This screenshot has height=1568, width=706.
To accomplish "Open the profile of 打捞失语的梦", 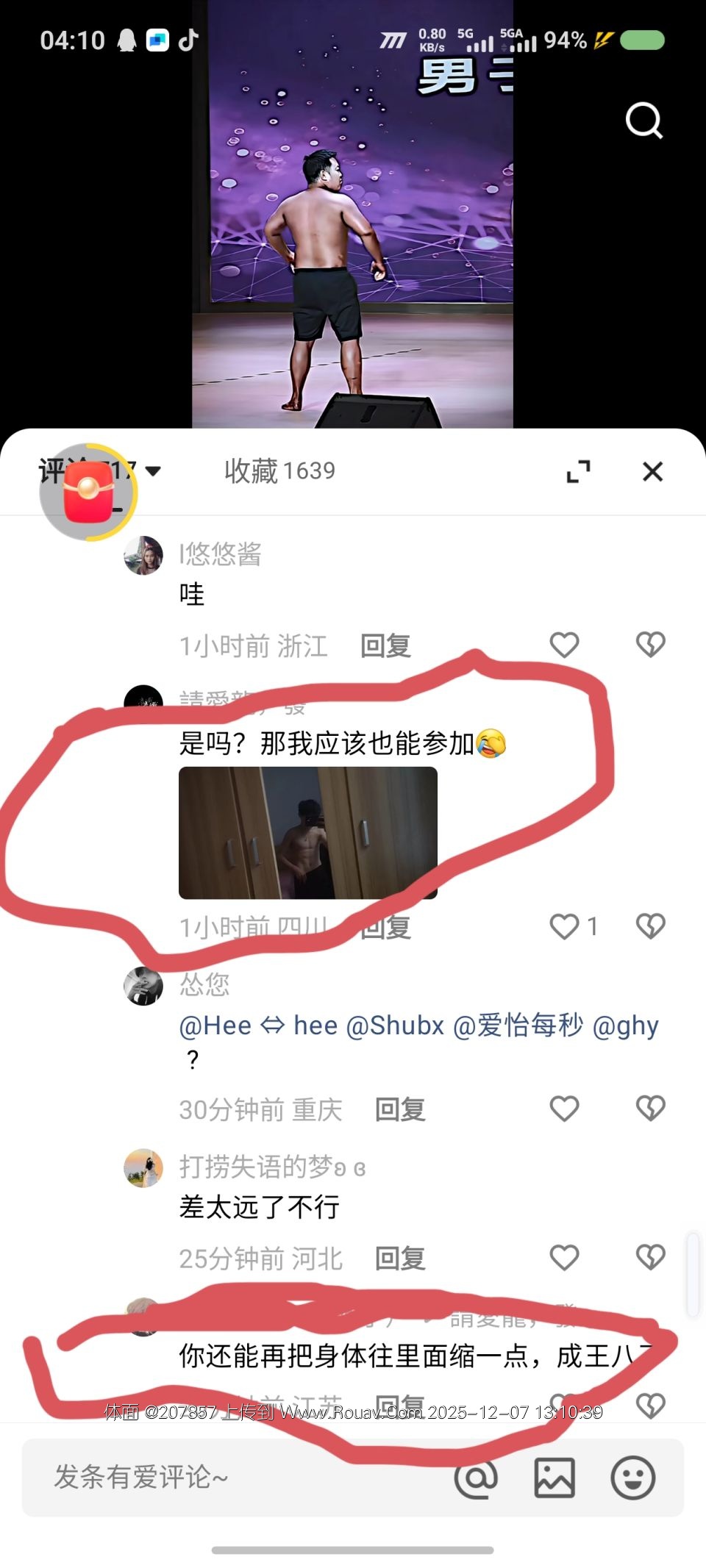I will [x=143, y=1168].
